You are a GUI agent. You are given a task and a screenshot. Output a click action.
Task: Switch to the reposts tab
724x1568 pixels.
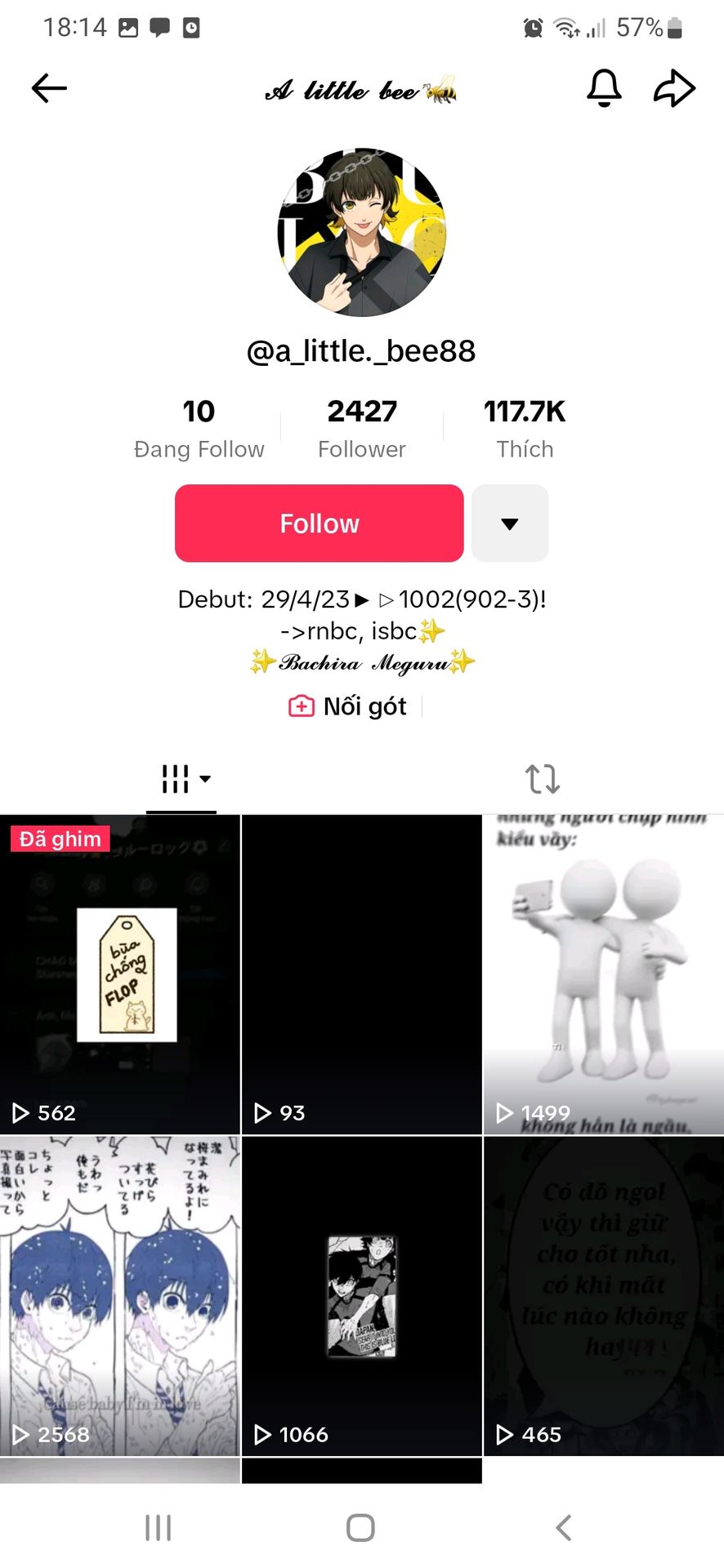[x=543, y=779]
